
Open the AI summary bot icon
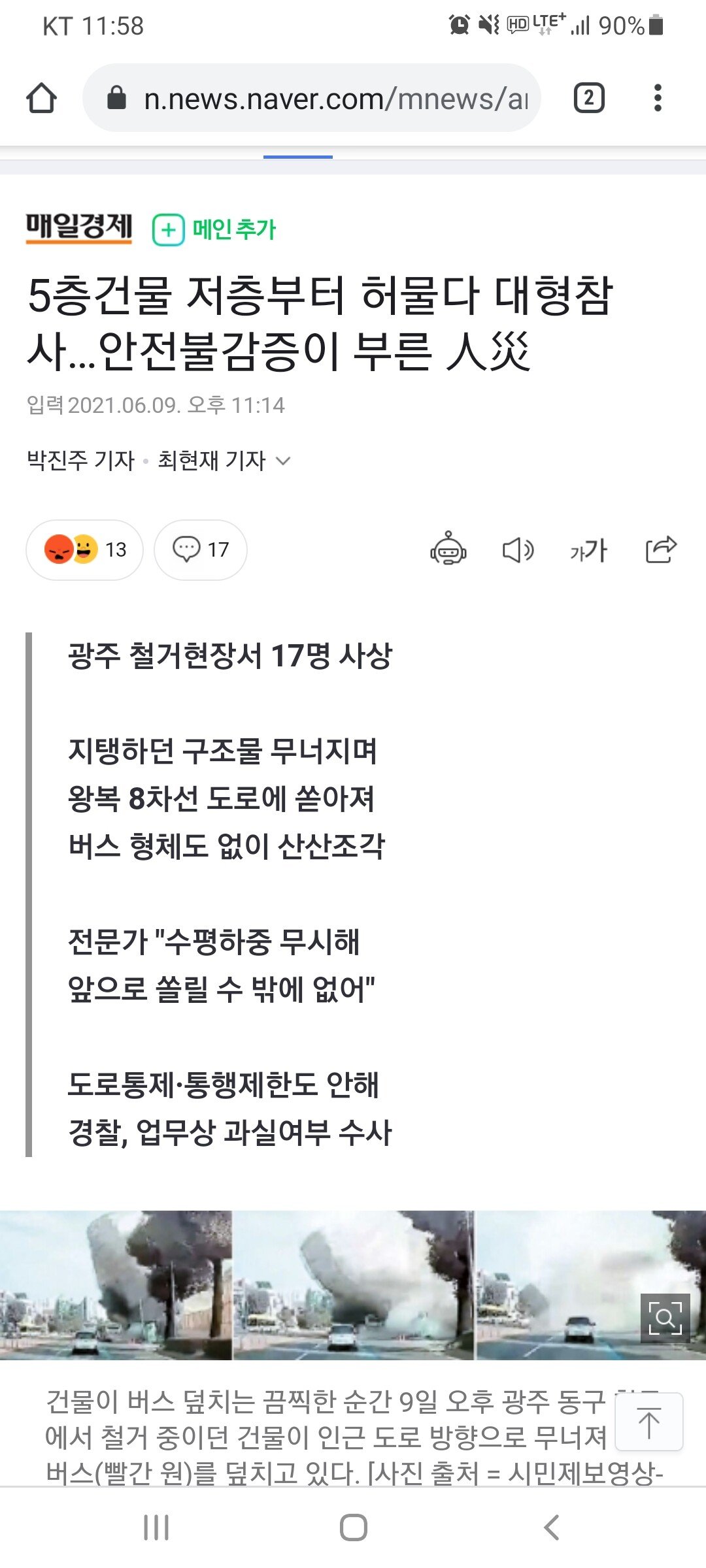click(448, 549)
